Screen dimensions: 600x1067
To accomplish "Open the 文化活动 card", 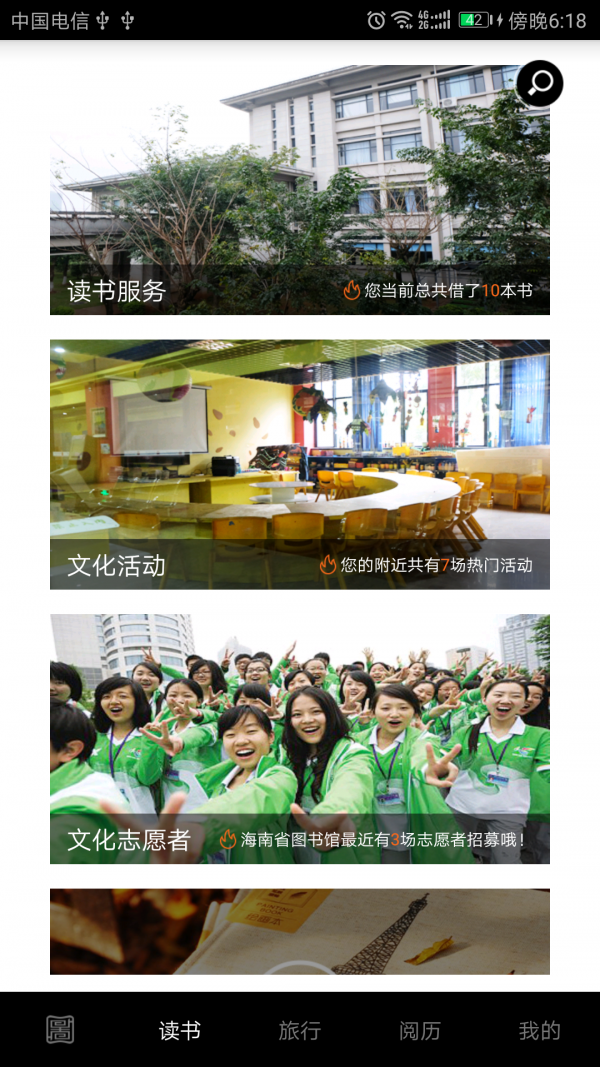I will pyautogui.click(x=300, y=464).
